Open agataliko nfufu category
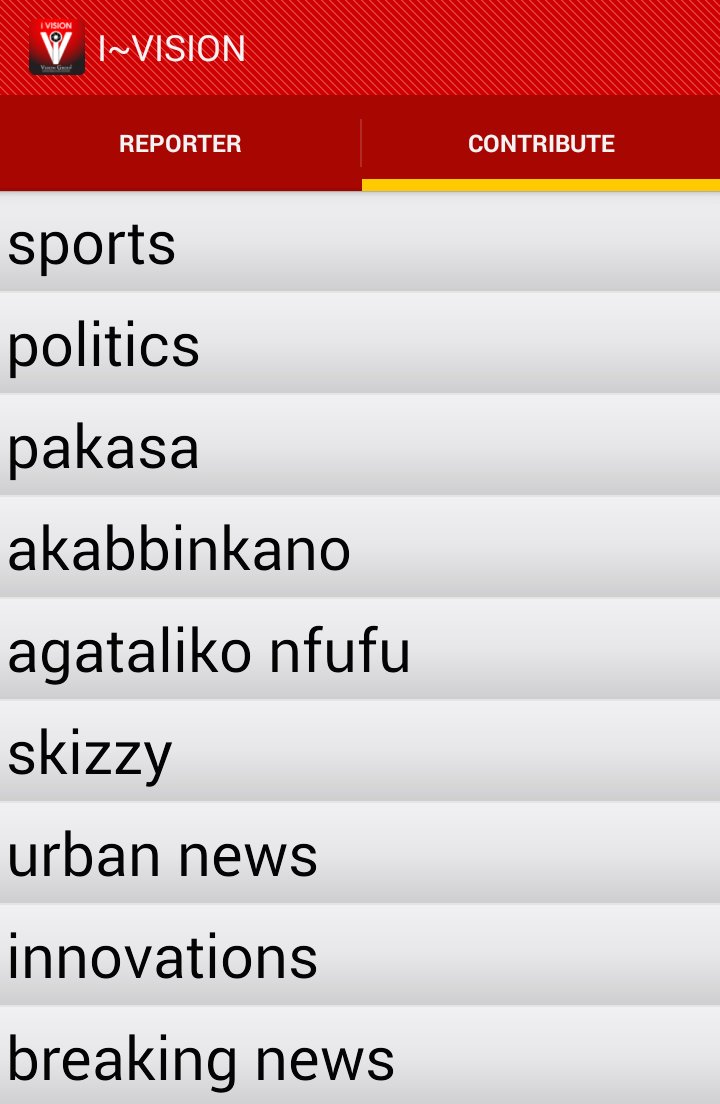The image size is (720, 1104). [360, 651]
